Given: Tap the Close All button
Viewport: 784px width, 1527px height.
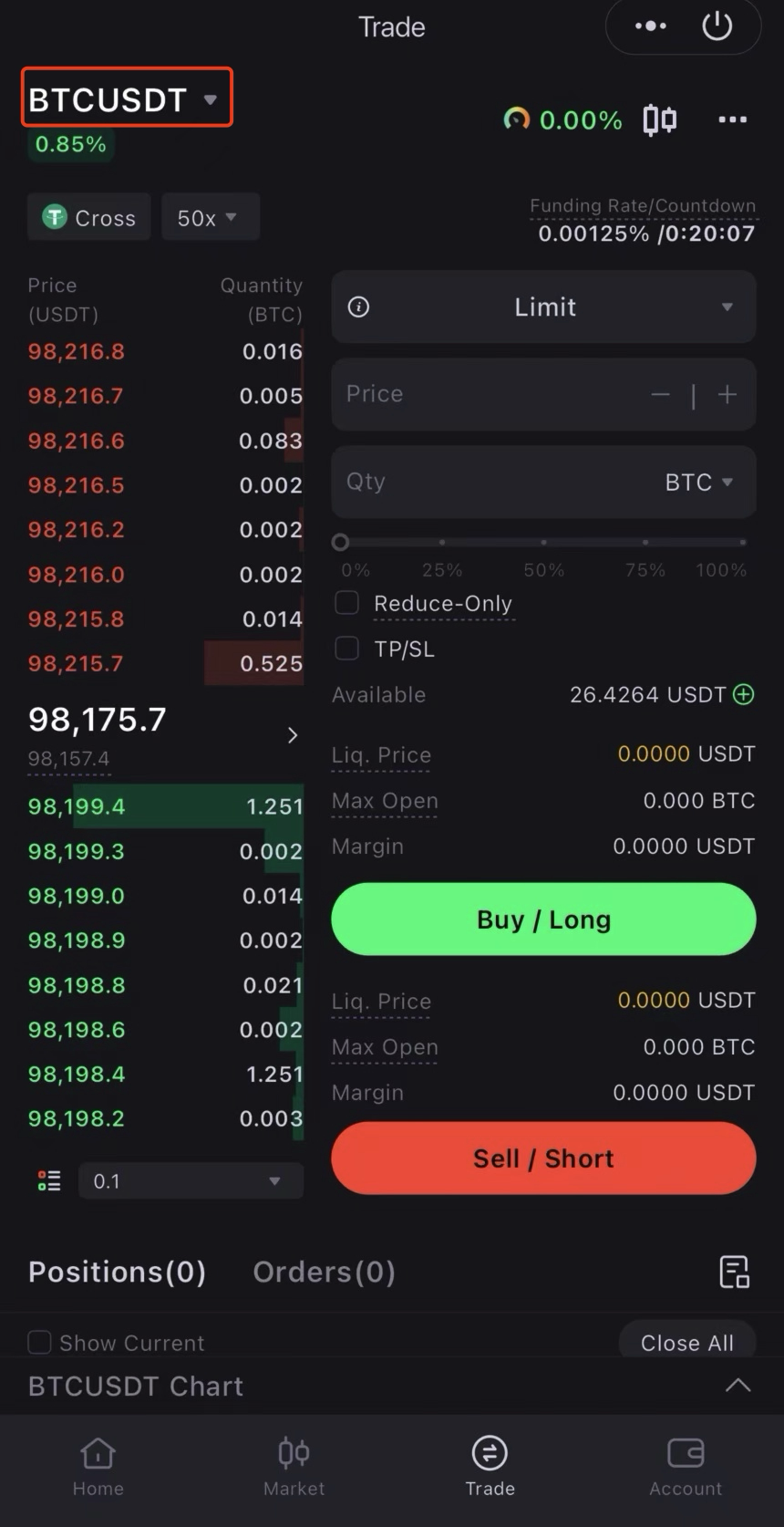Looking at the screenshot, I should click(686, 1342).
